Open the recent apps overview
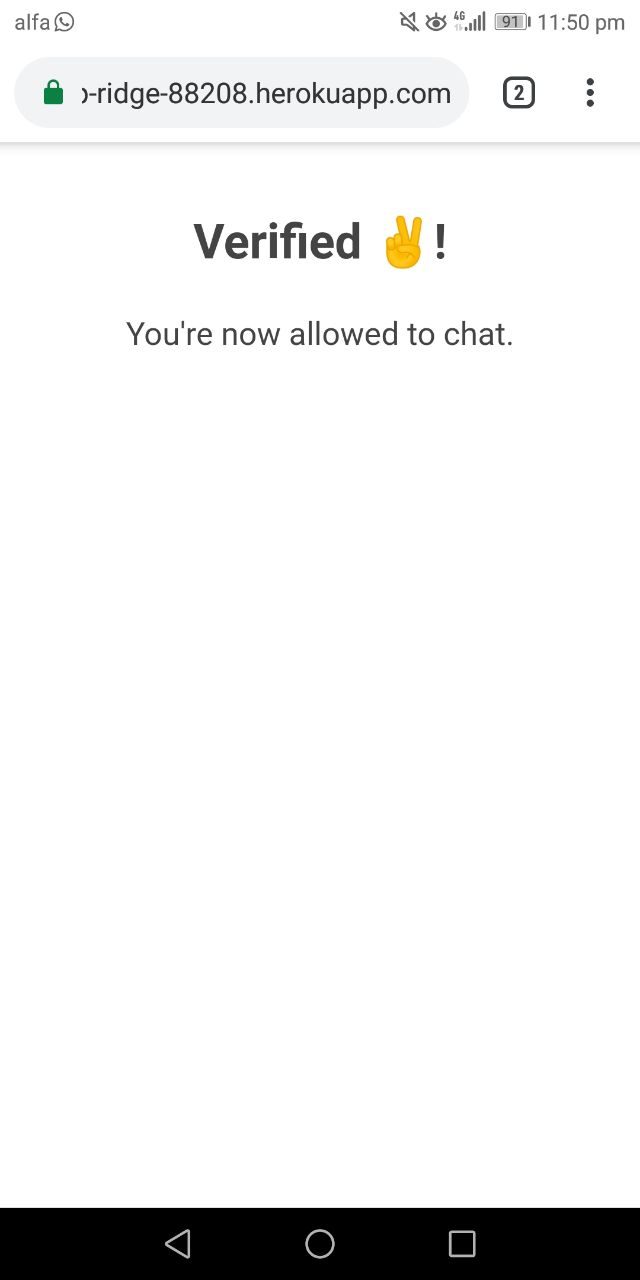 [462, 1243]
